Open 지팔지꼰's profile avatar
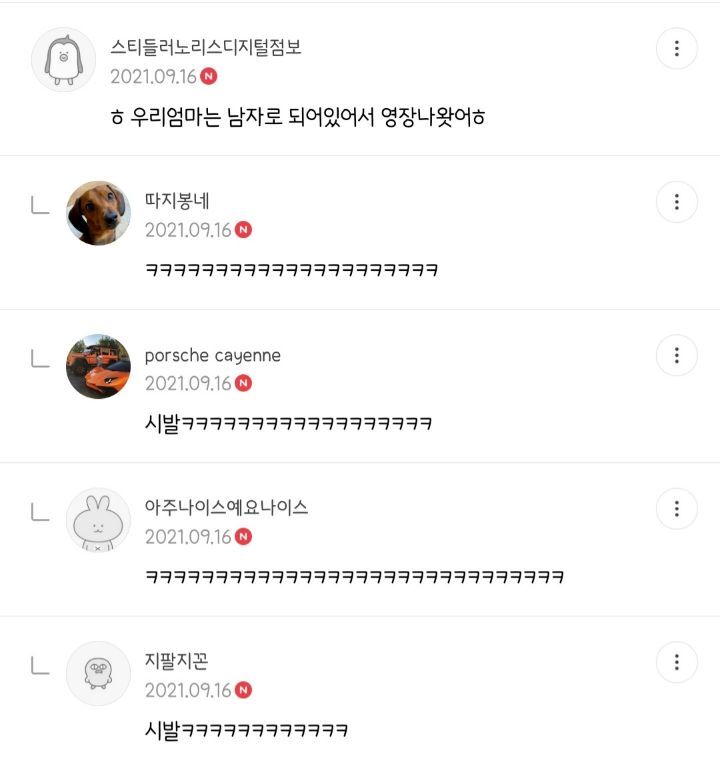 pyautogui.click(x=98, y=672)
